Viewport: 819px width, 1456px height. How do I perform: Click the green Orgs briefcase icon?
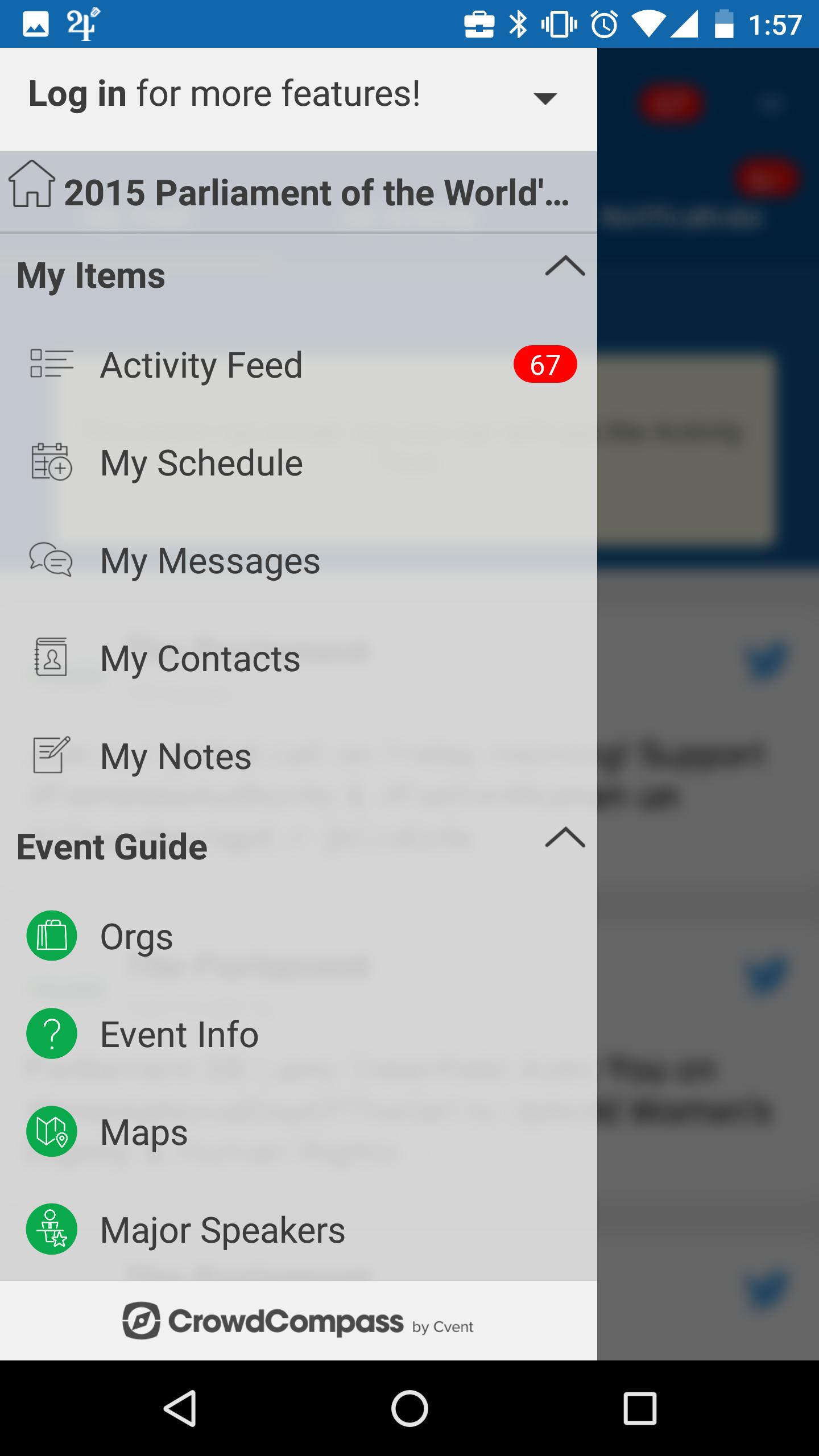[51, 934]
